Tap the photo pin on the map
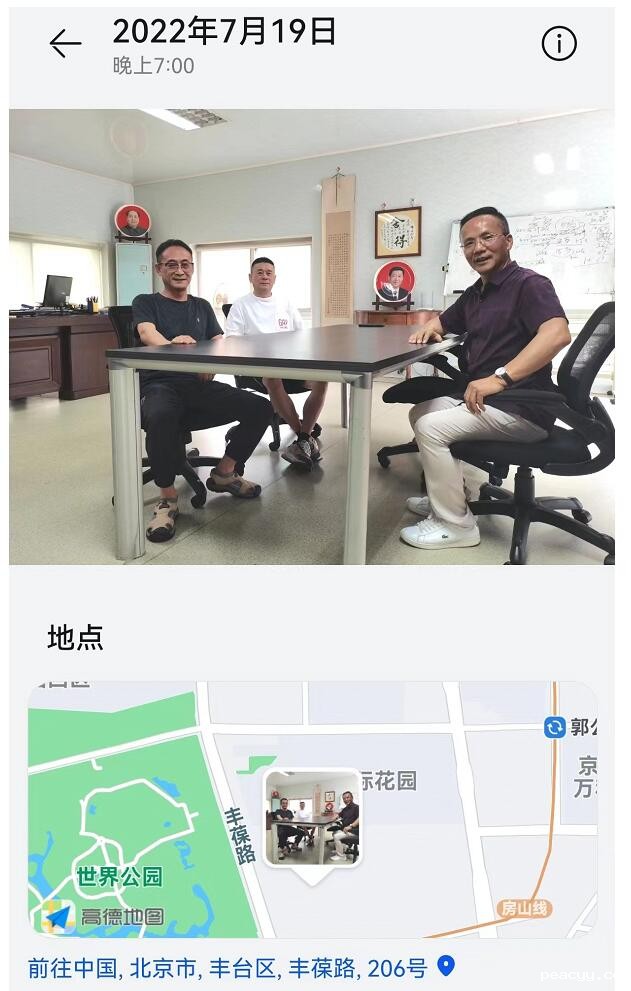The width and height of the screenshot is (631, 991). 312,820
